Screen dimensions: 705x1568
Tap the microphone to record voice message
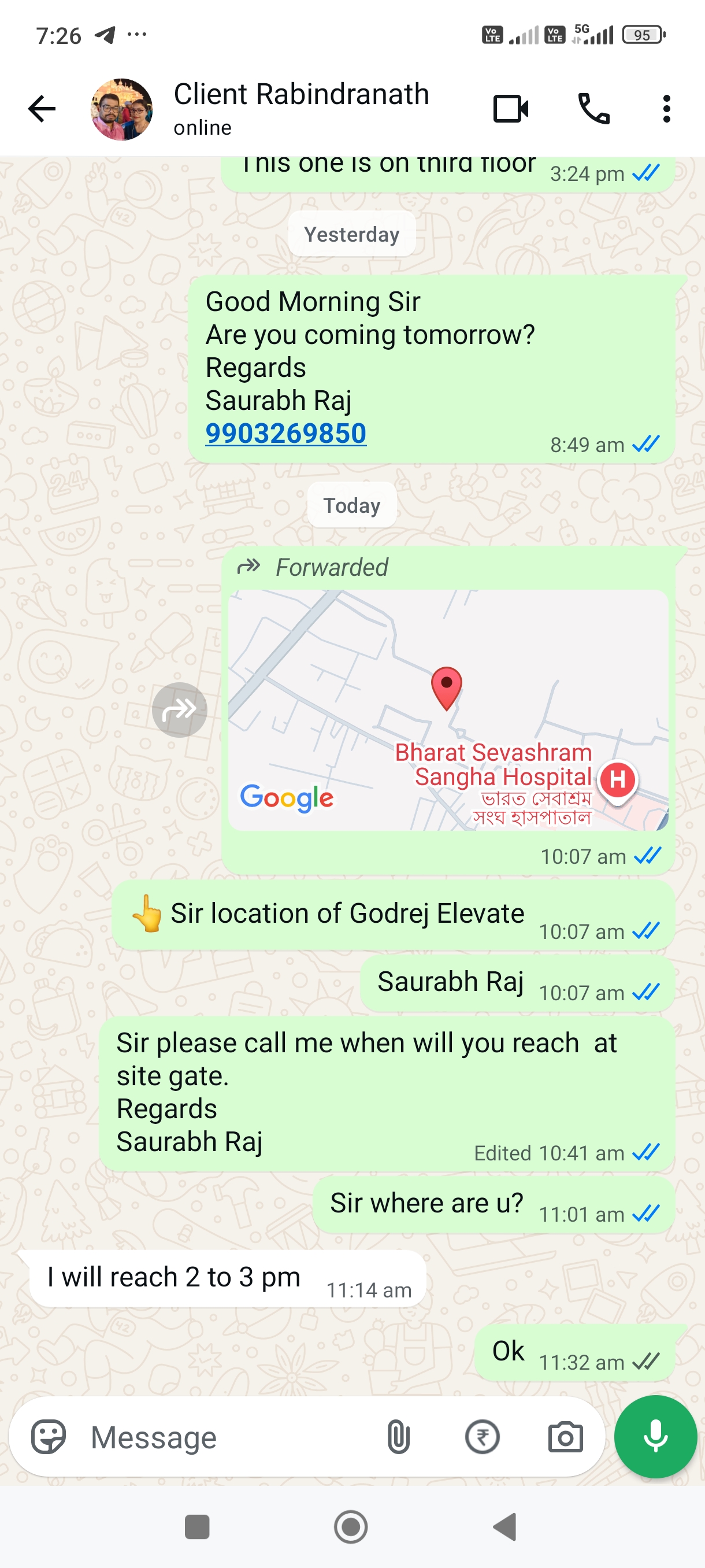[x=655, y=1437]
